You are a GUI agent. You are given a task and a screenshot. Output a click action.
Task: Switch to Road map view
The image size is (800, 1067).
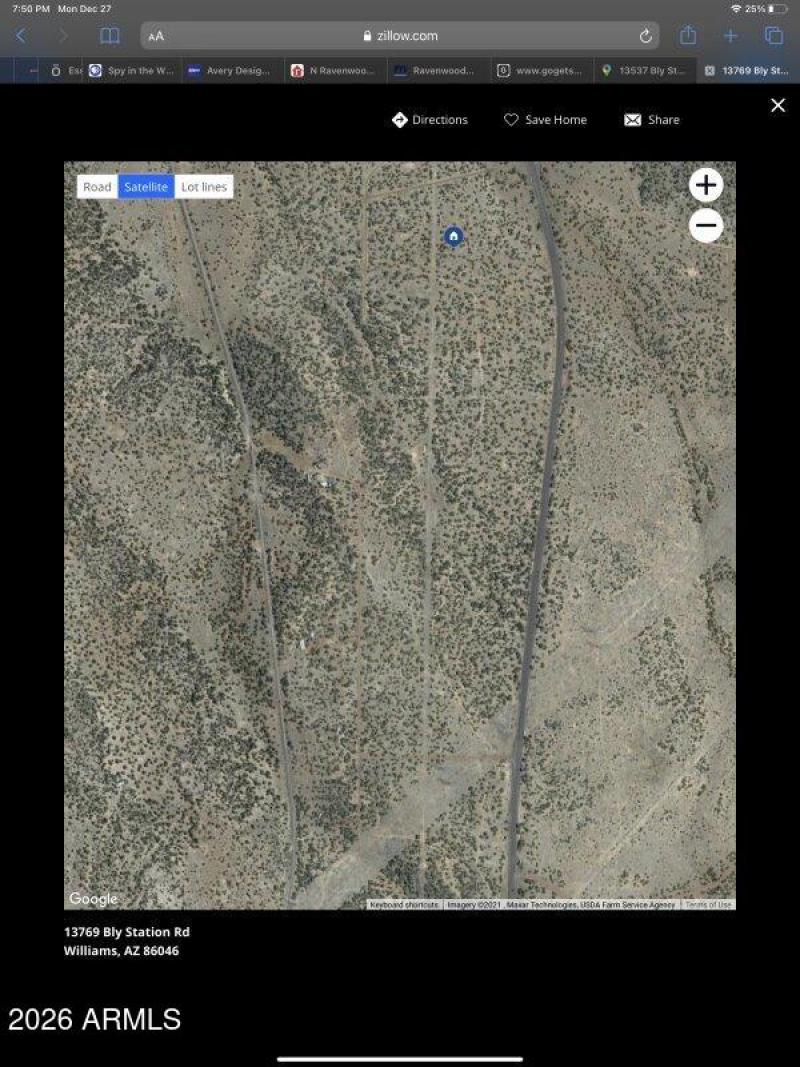(97, 187)
